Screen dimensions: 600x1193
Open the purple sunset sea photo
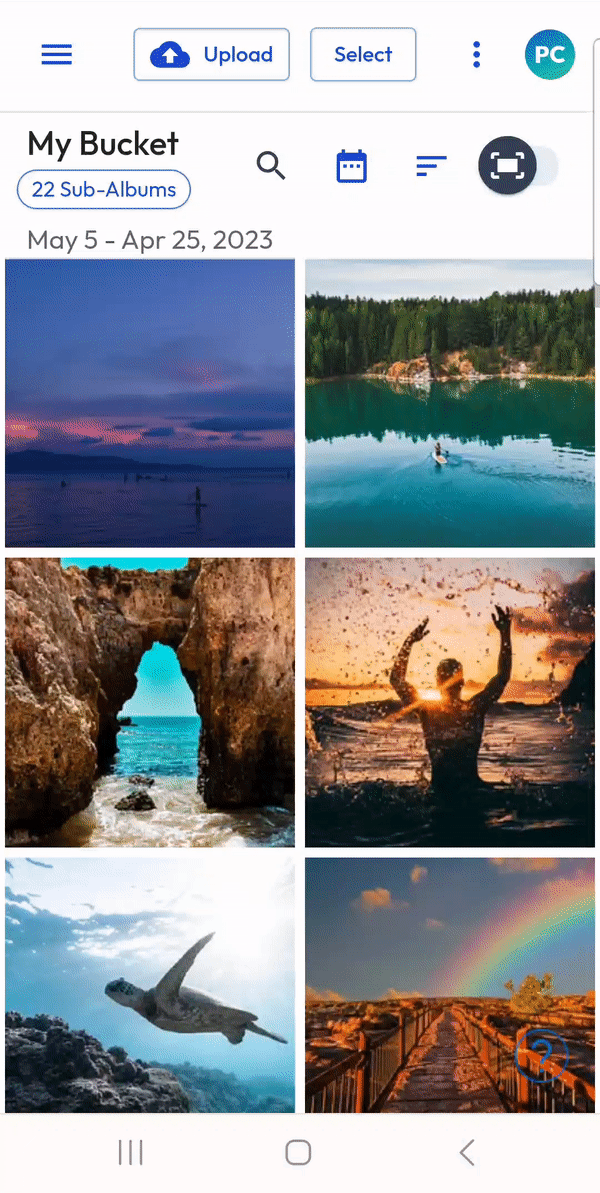[x=150, y=403]
